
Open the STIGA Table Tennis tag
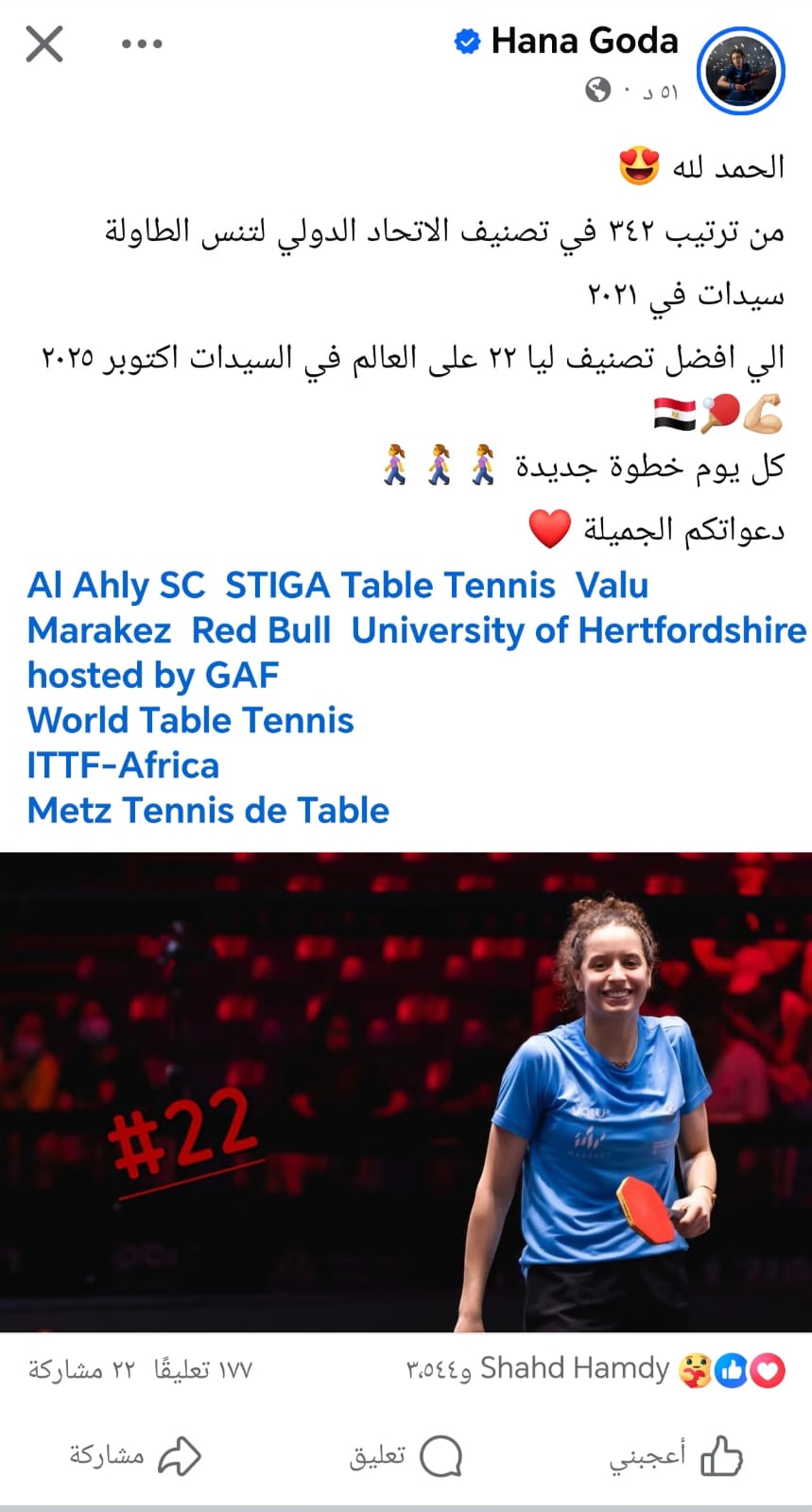pos(389,585)
